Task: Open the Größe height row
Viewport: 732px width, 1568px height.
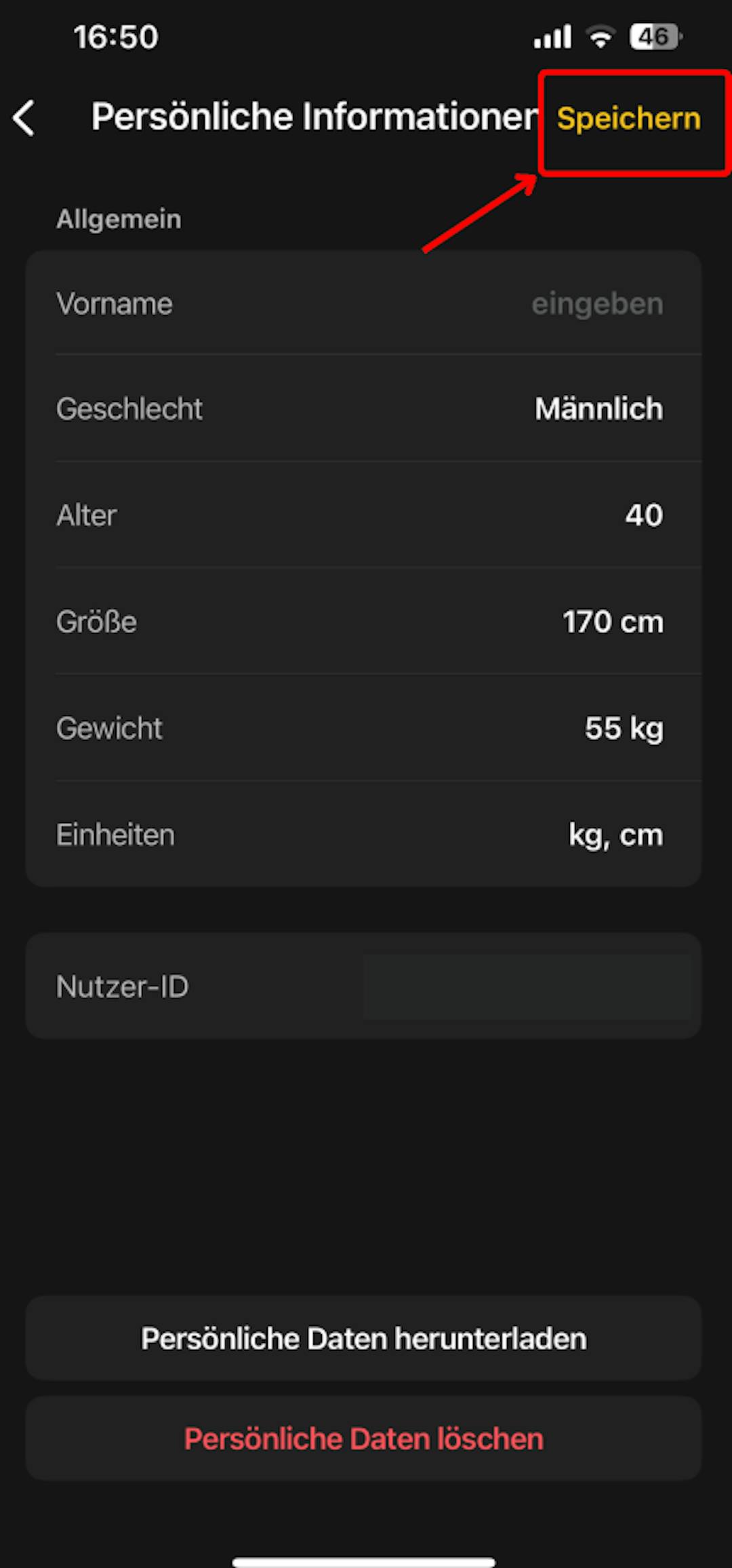Action: click(363, 622)
